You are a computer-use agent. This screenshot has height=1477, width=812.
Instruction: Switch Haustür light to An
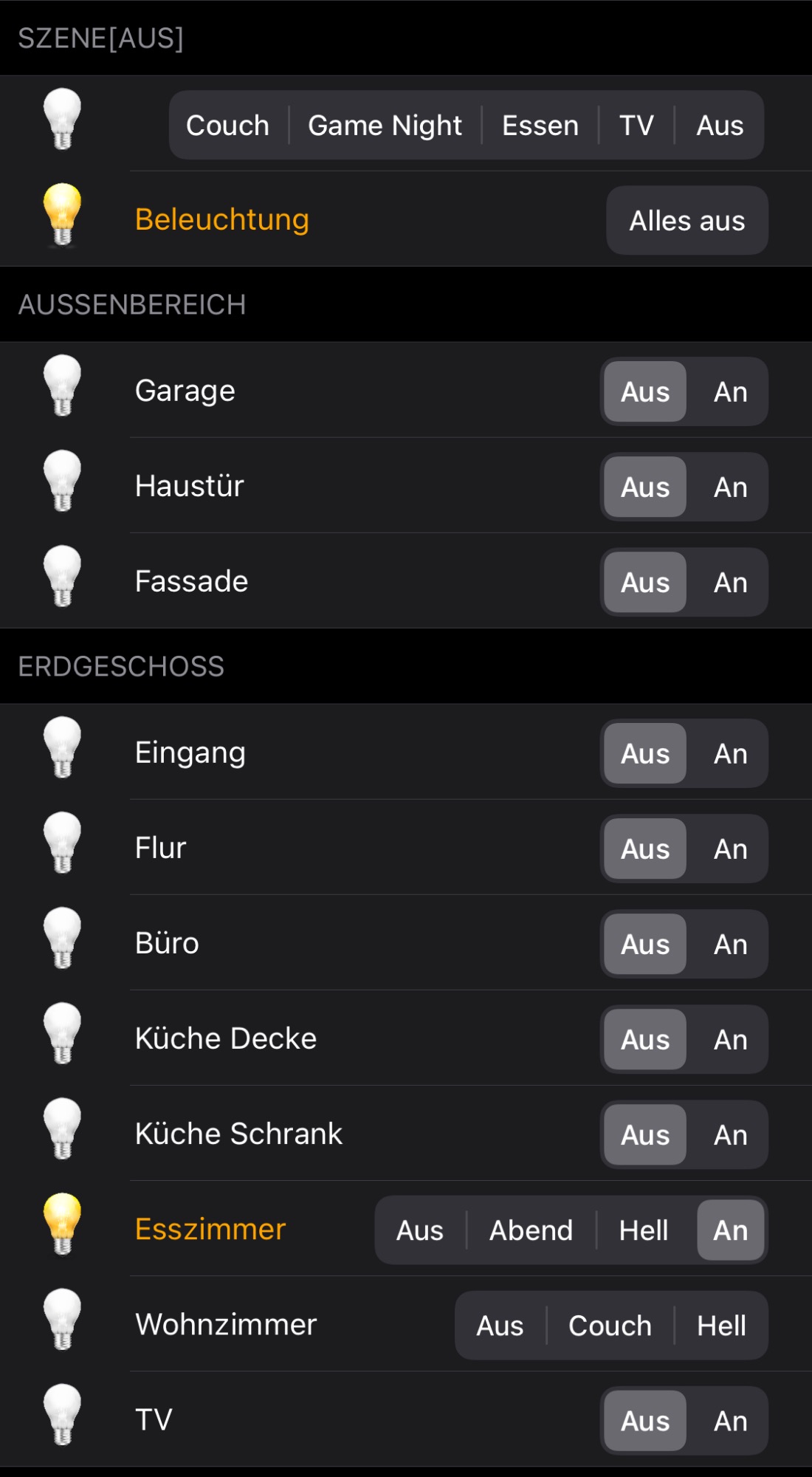click(x=730, y=487)
